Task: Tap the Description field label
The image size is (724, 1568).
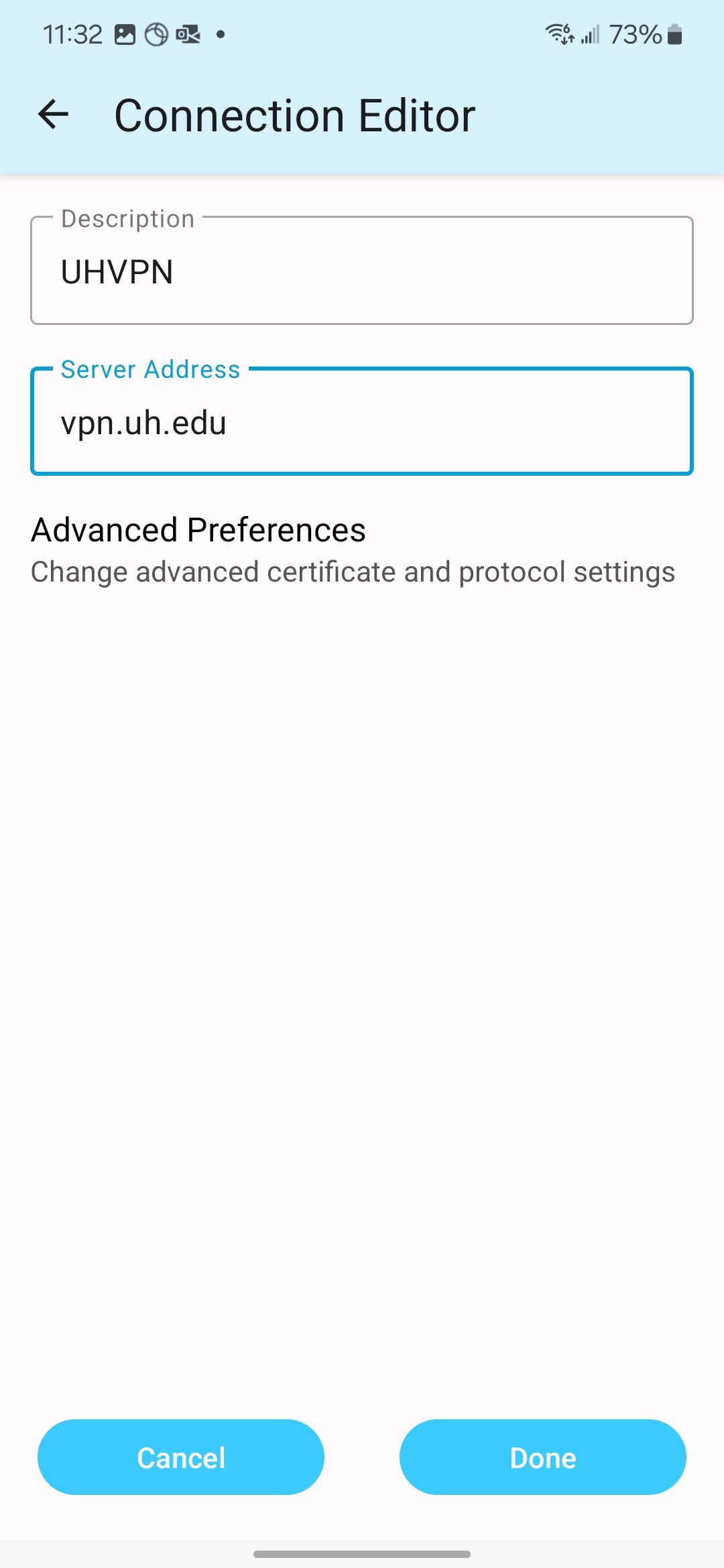Action: pyautogui.click(x=127, y=218)
